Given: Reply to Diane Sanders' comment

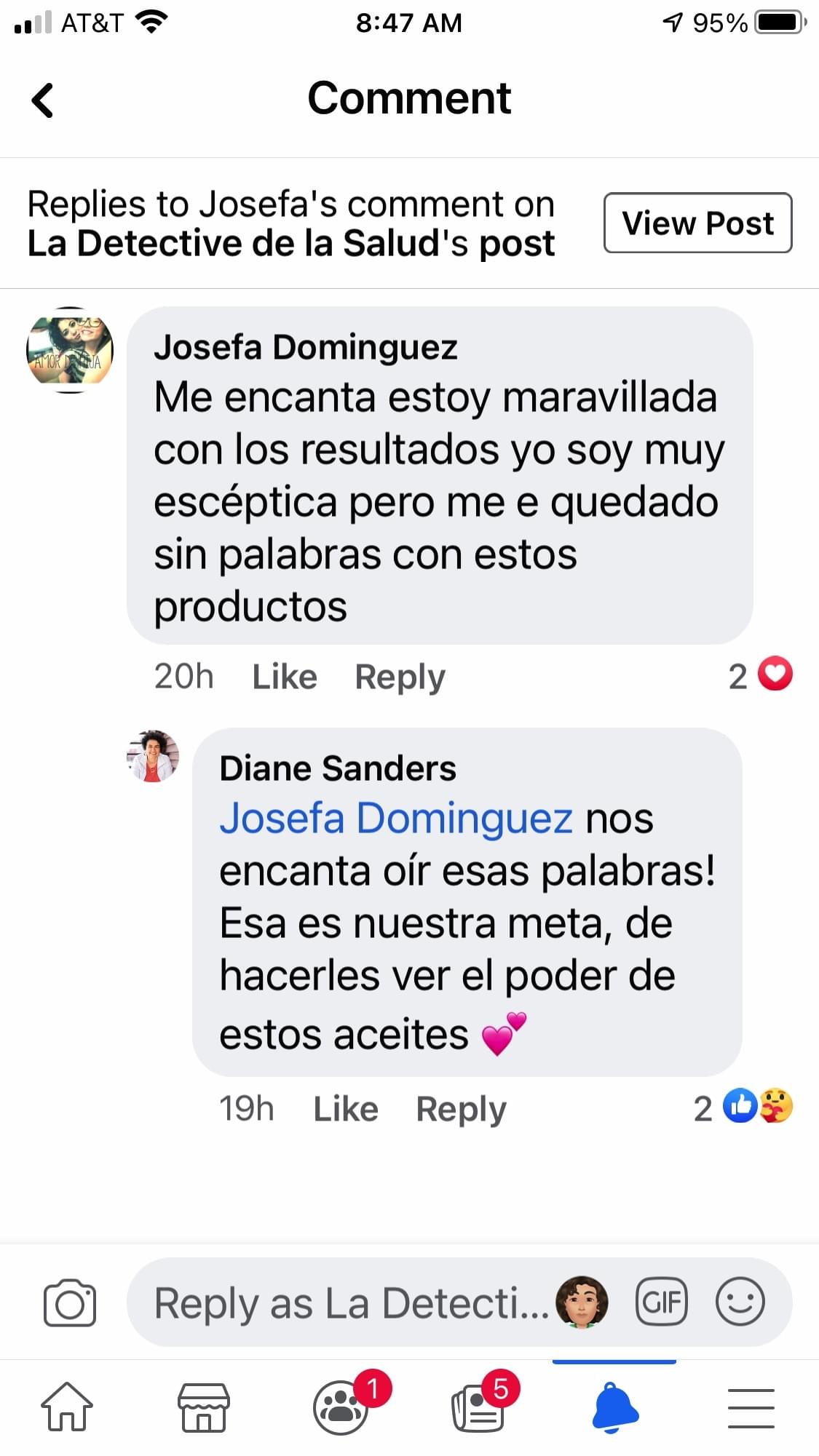Looking at the screenshot, I should point(461,1109).
